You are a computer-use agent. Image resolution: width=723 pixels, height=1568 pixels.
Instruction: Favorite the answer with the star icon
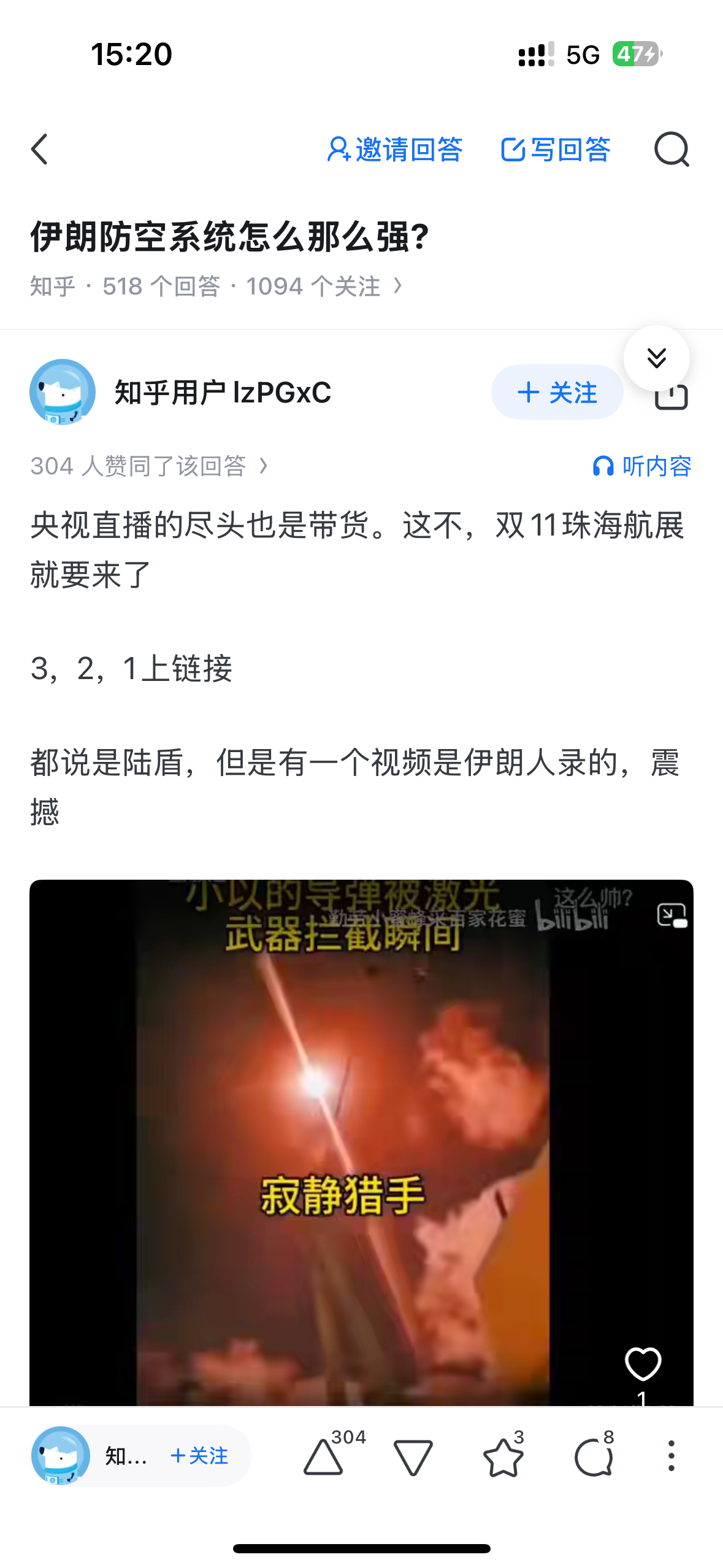503,1457
